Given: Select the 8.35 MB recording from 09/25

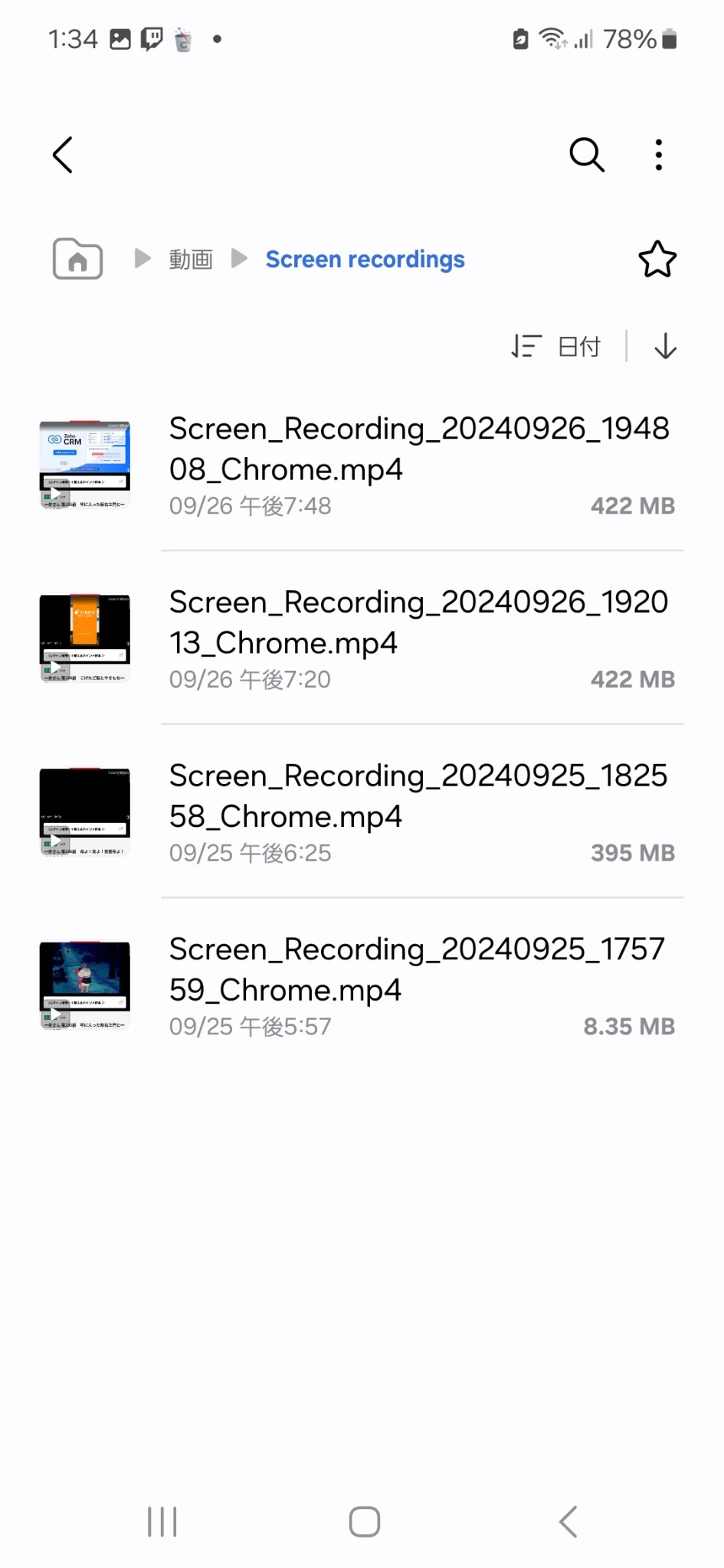Looking at the screenshot, I should pyautogui.click(x=362, y=986).
